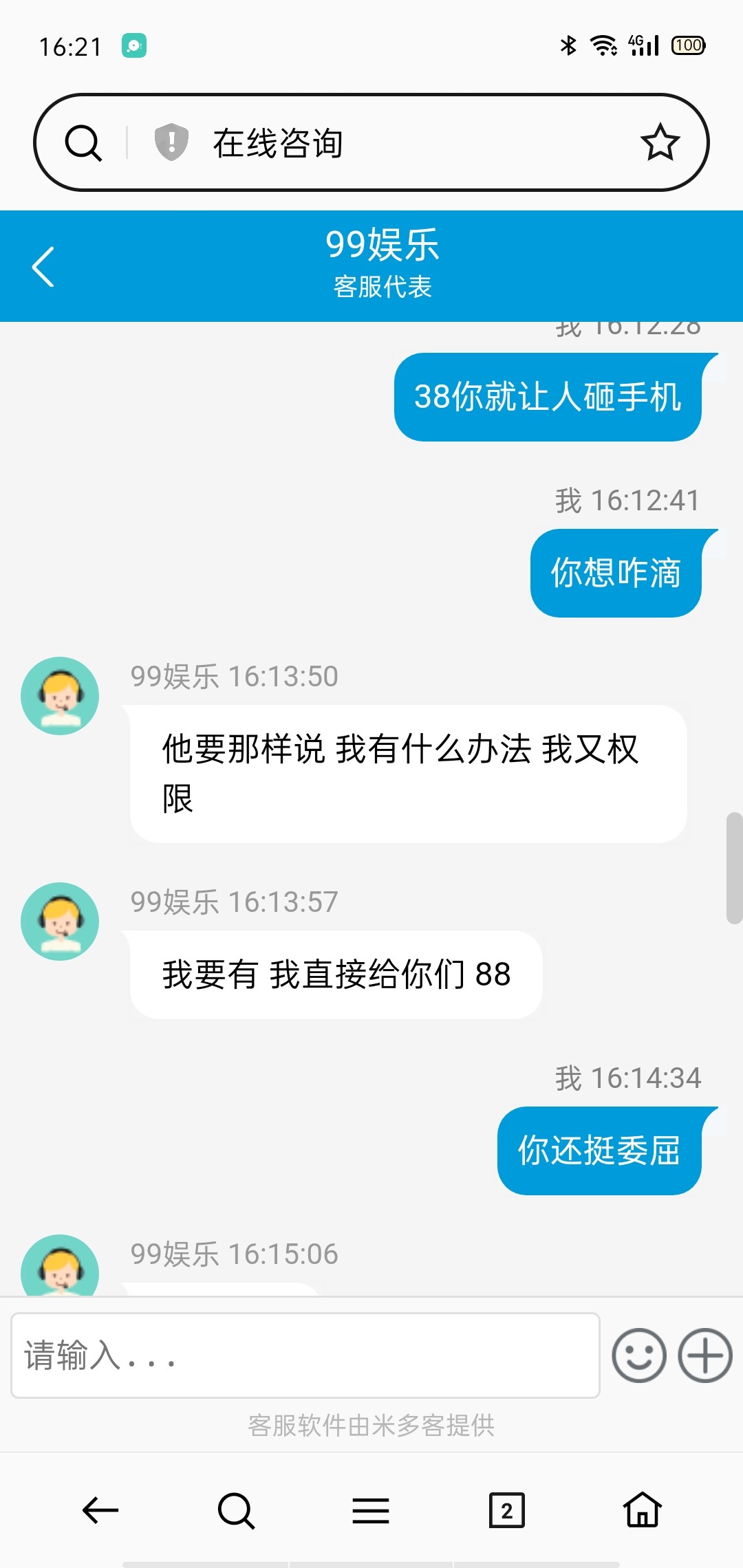The height and width of the screenshot is (1568, 743).
Task: Open the emoji picker smiley icon
Action: coord(639,1355)
